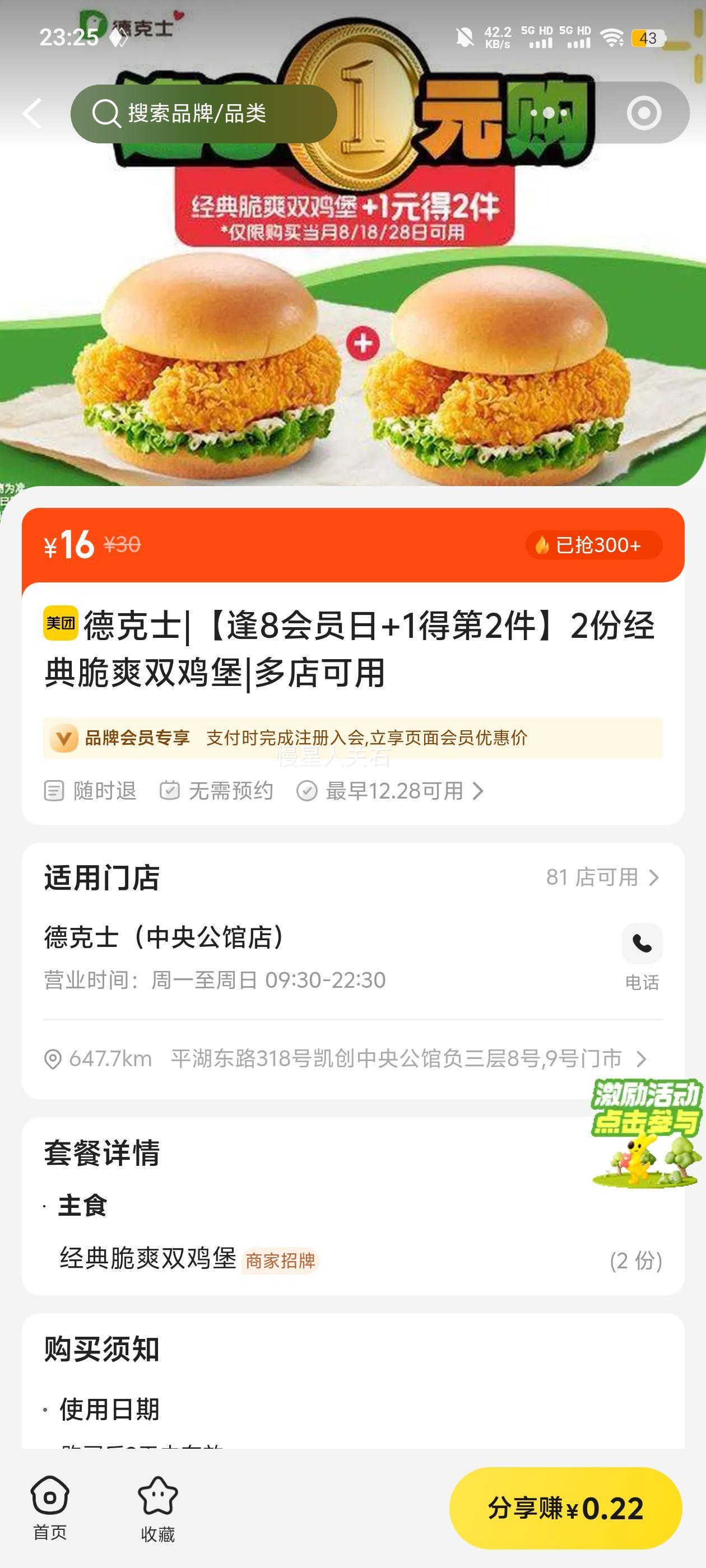Open the search magnifier in search bar

pos(106,113)
